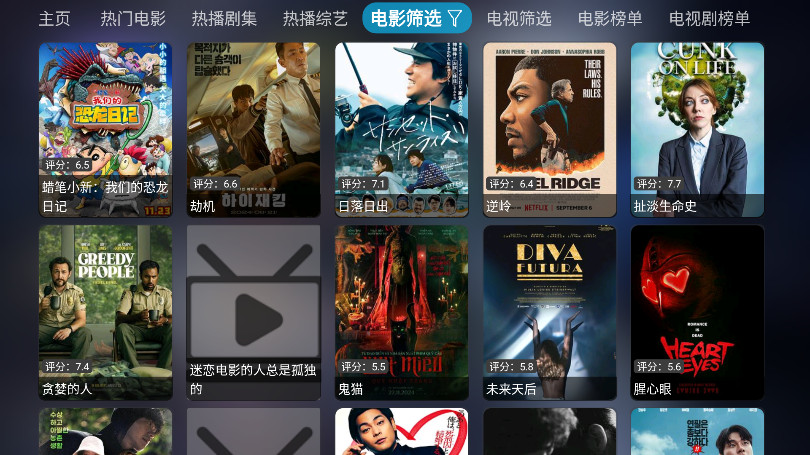Open the movie 劫机

click(x=253, y=128)
